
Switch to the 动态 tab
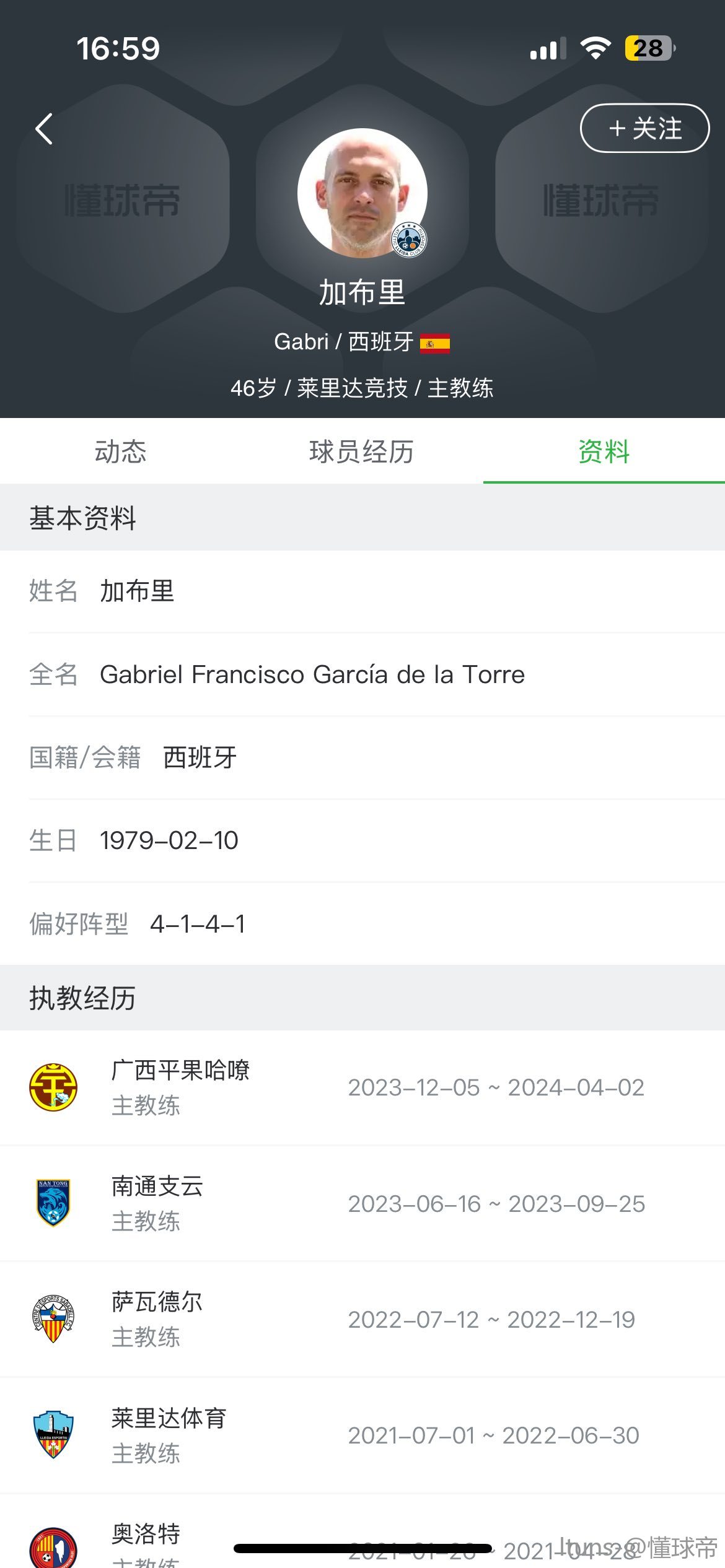(120, 451)
